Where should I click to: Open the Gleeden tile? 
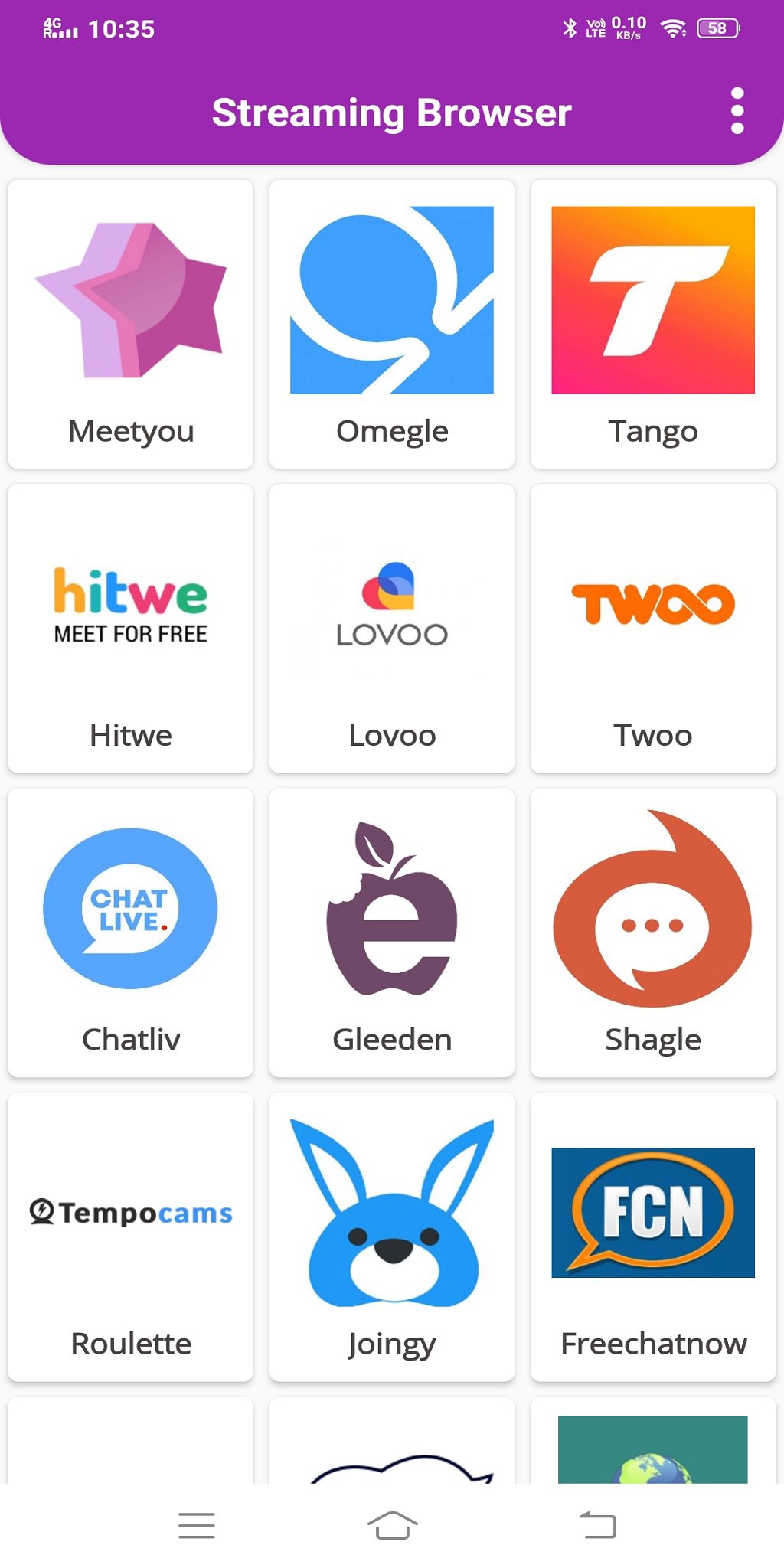point(391,932)
